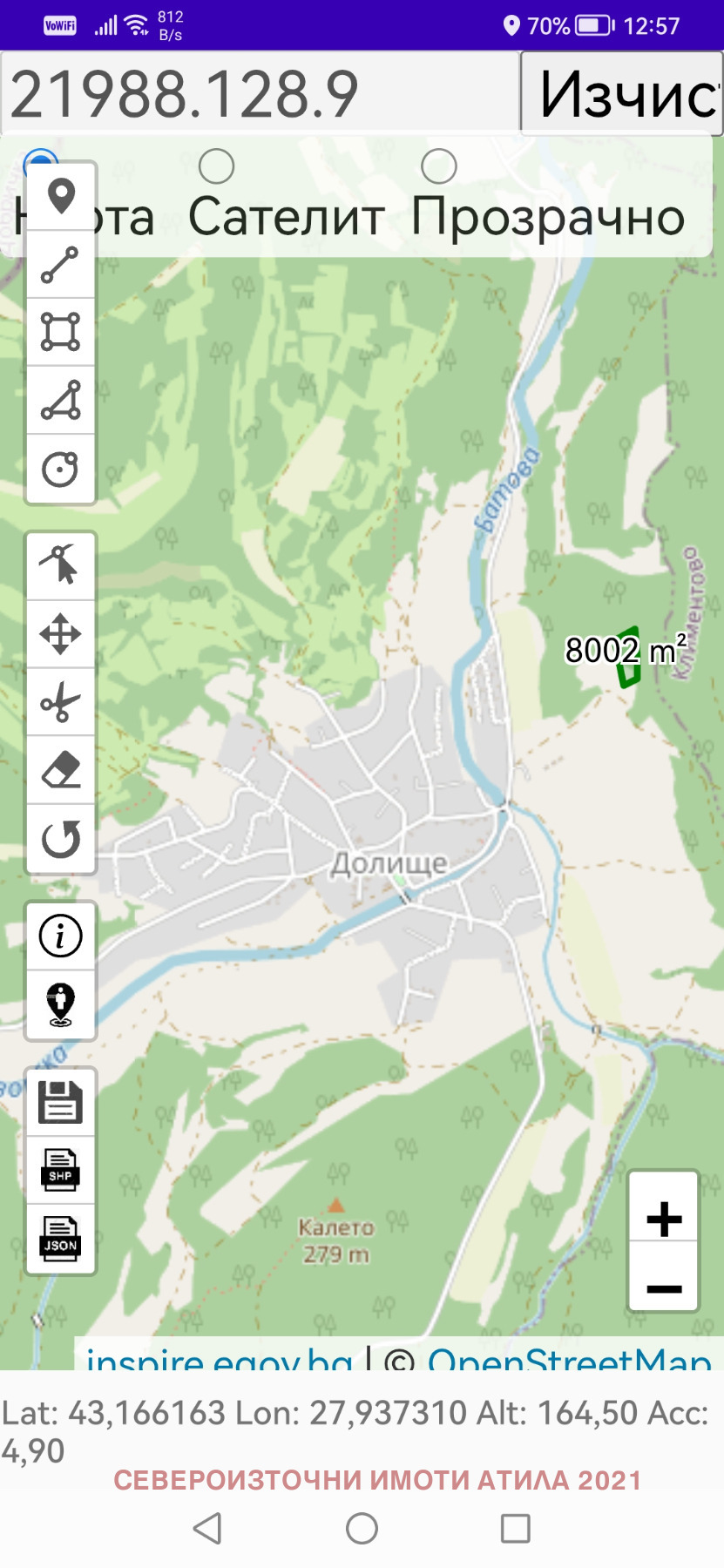Zoom in the map

664,1219
